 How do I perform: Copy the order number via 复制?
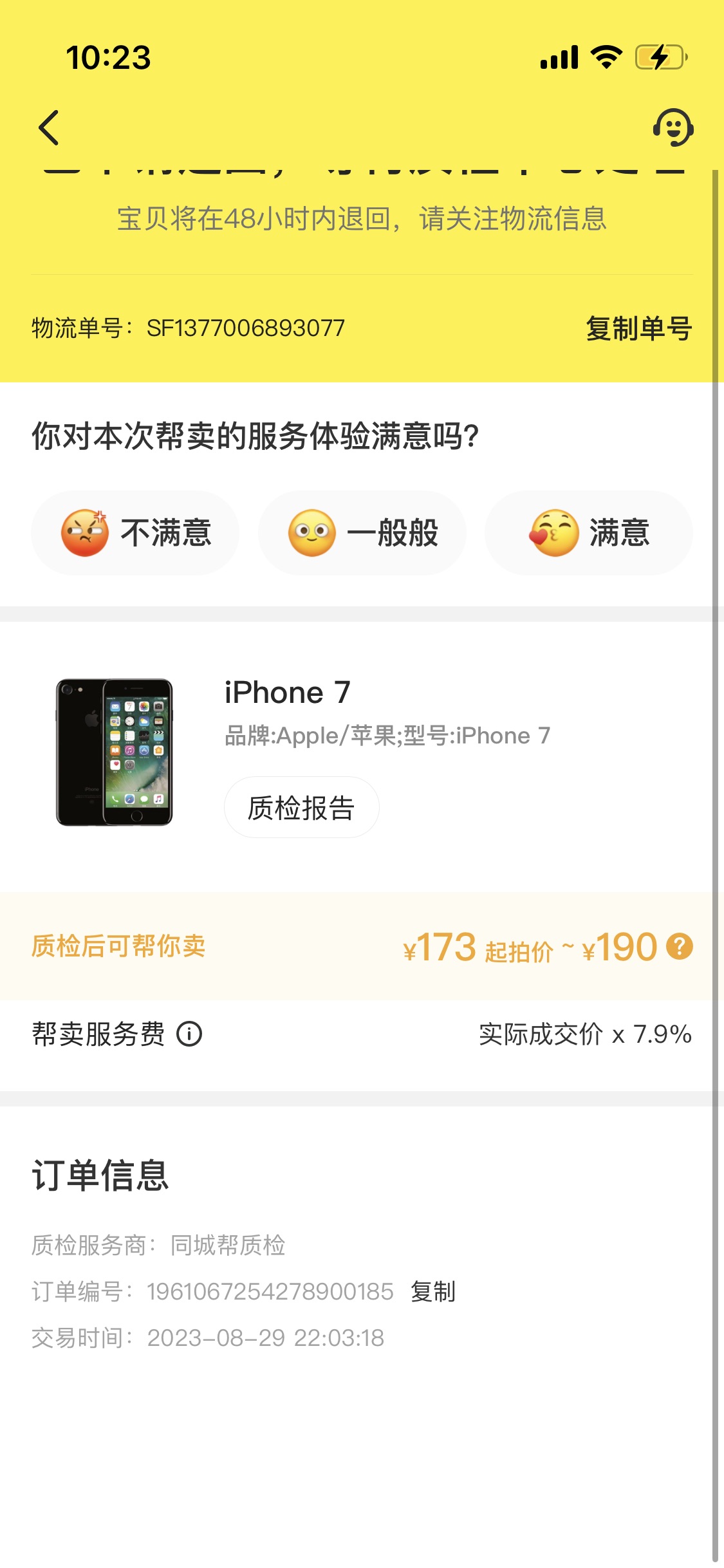point(433,1291)
